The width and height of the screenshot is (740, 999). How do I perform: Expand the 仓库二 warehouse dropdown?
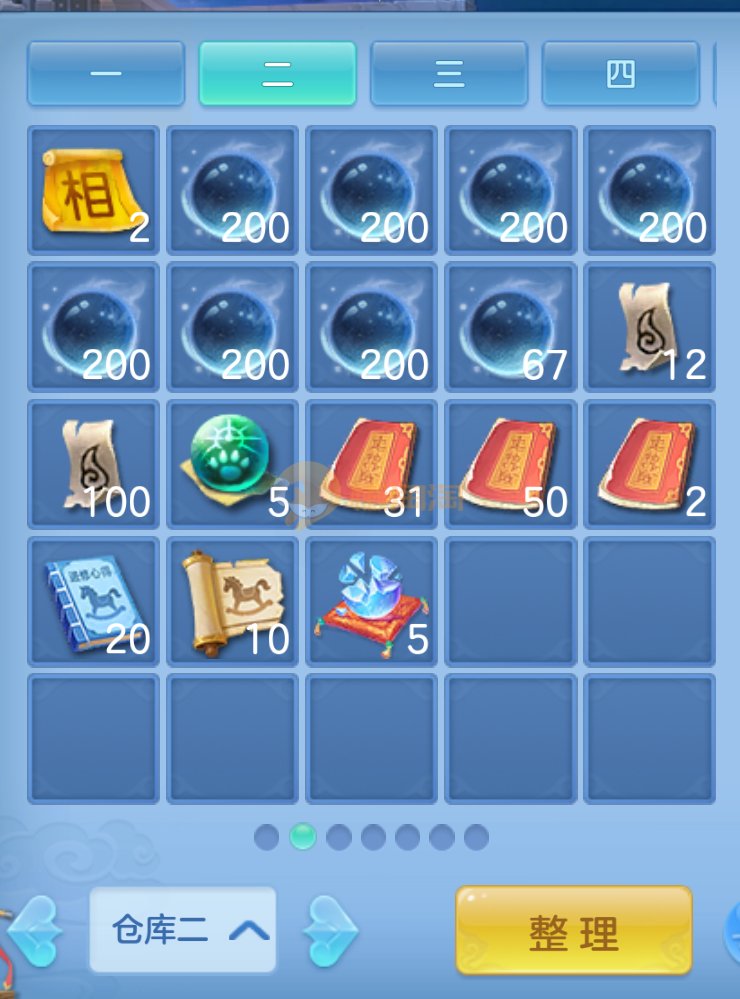point(182,931)
